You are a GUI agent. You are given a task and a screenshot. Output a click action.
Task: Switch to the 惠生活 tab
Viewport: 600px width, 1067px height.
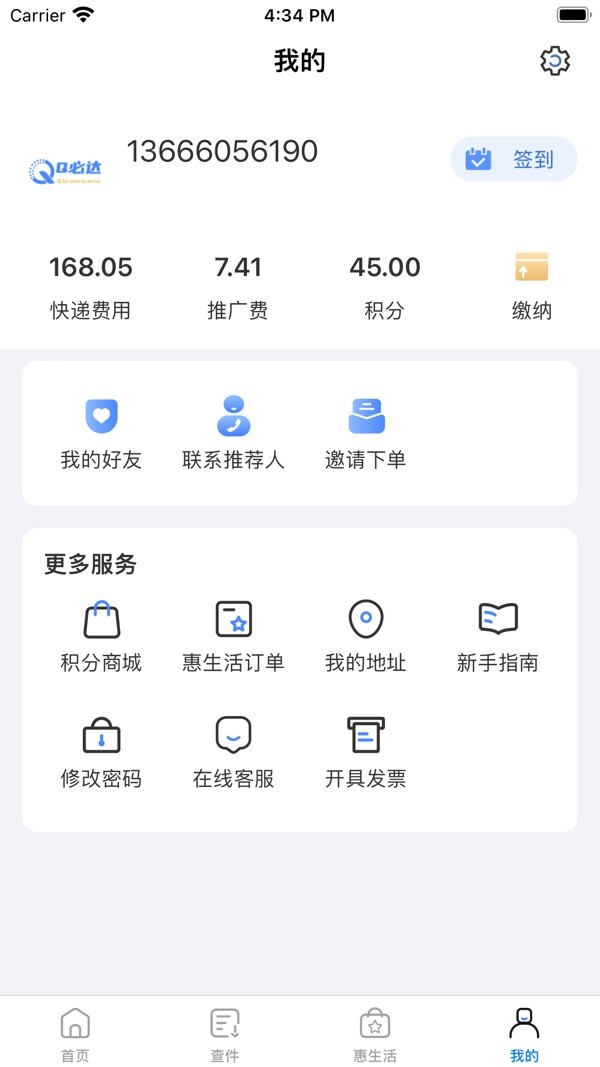(375, 1034)
